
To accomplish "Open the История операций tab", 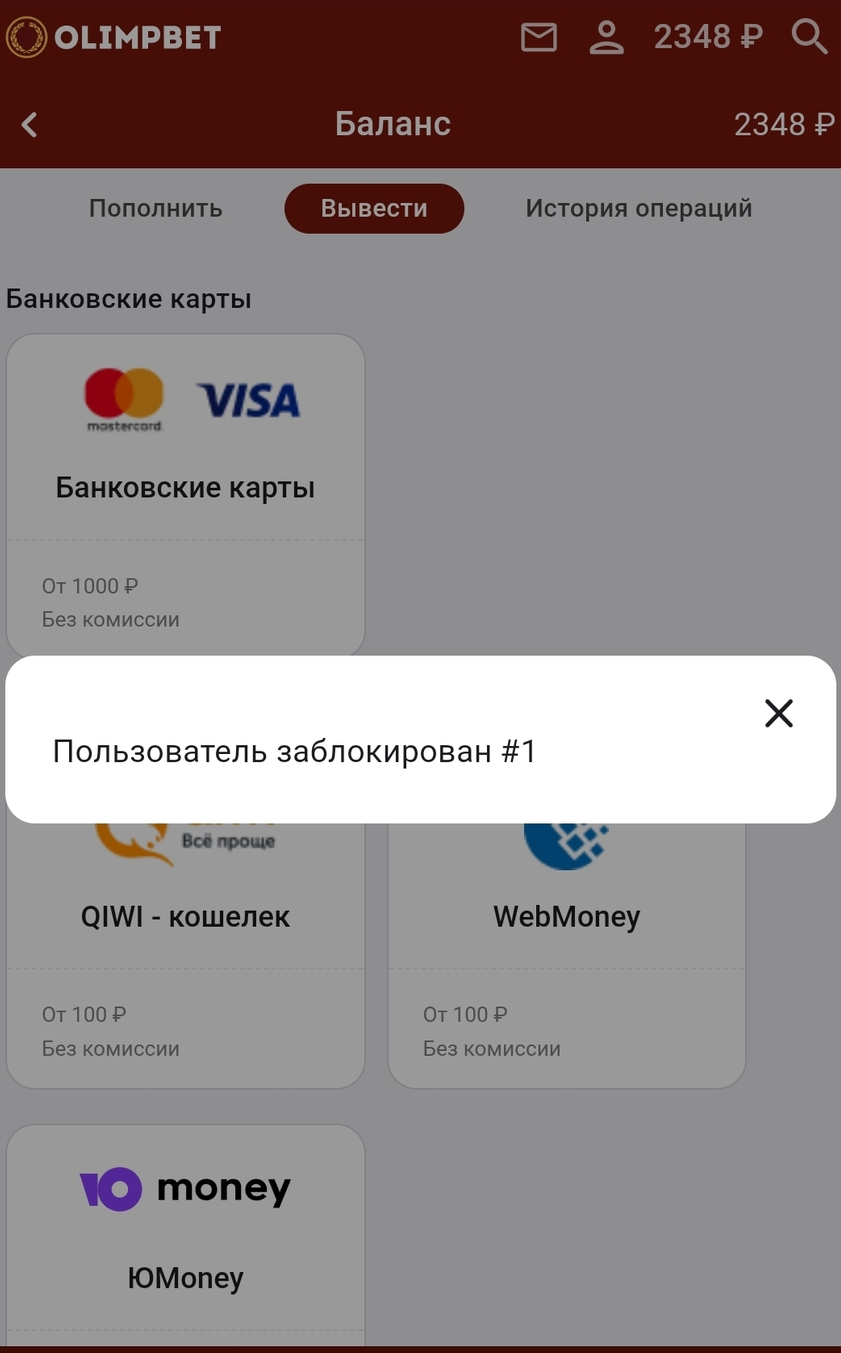I will pyautogui.click(x=638, y=208).
